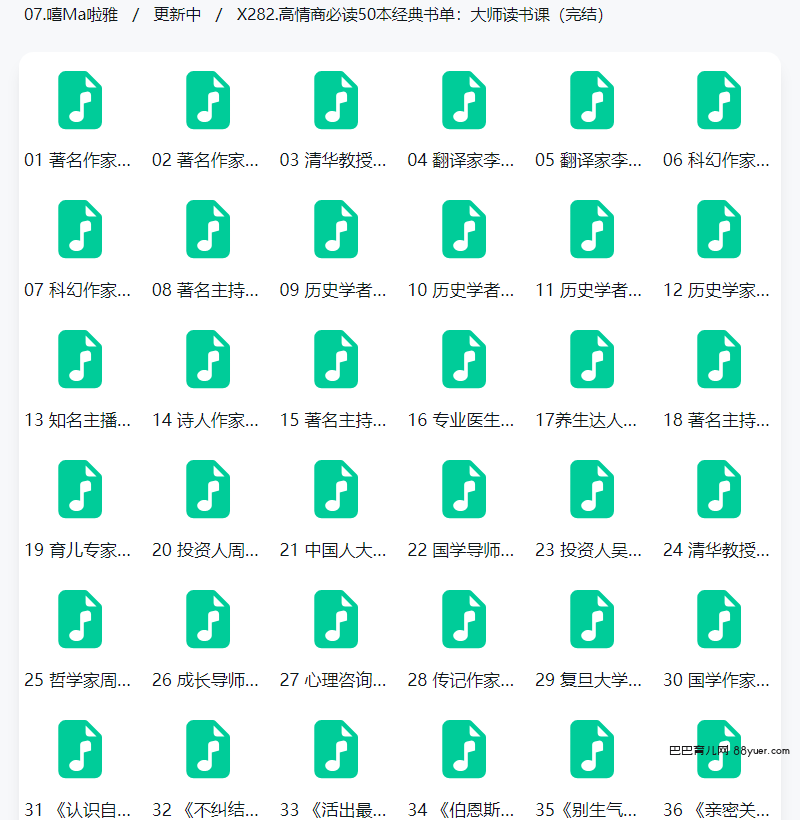Open audio file 01 著名作家

click(x=80, y=101)
